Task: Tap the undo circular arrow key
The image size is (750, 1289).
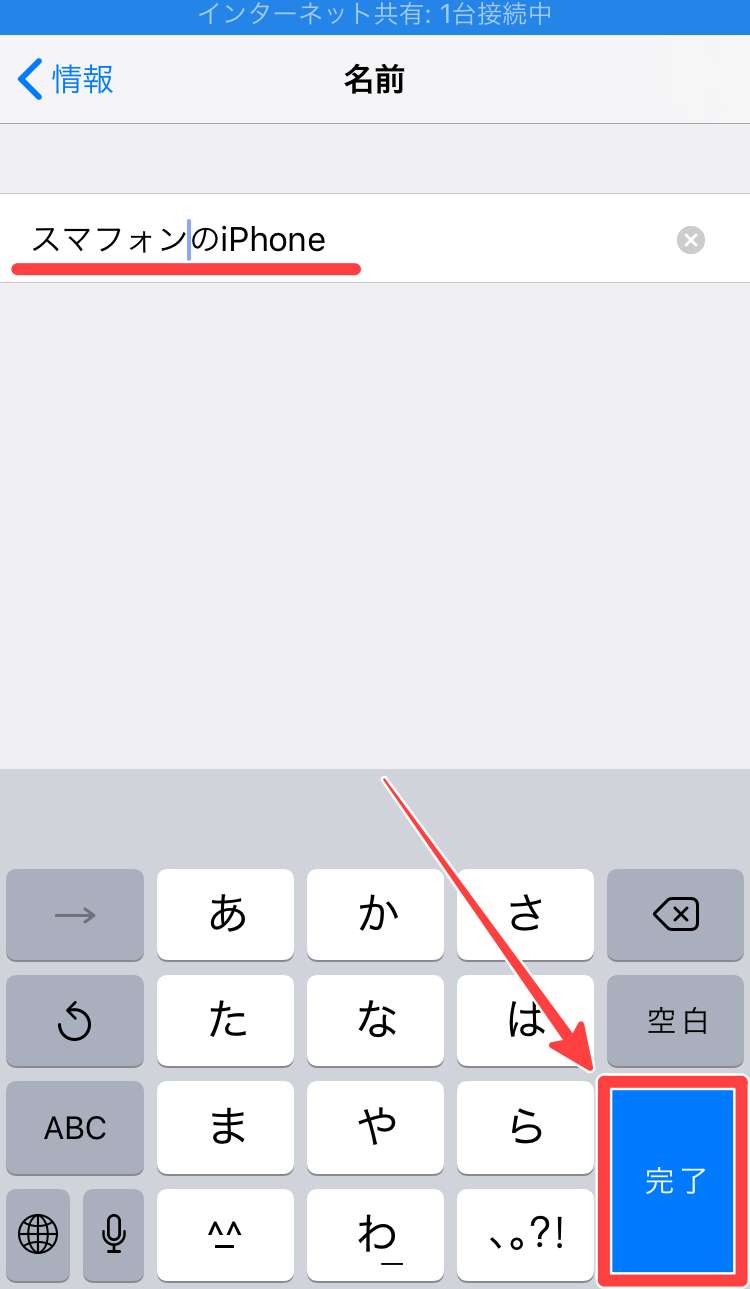Action: pyautogui.click(x=75, y=1021)
